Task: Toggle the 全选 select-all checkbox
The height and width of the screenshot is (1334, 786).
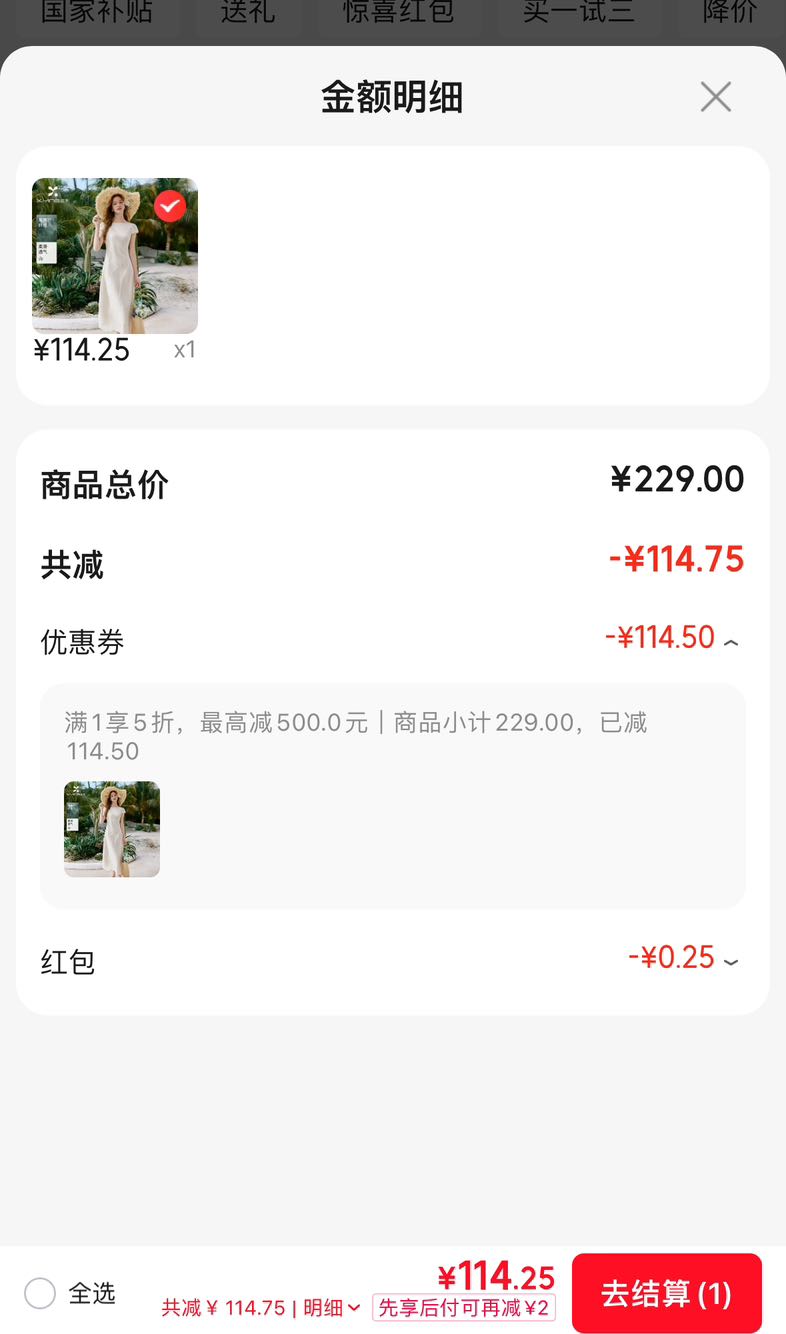Action: (40, 1293)
